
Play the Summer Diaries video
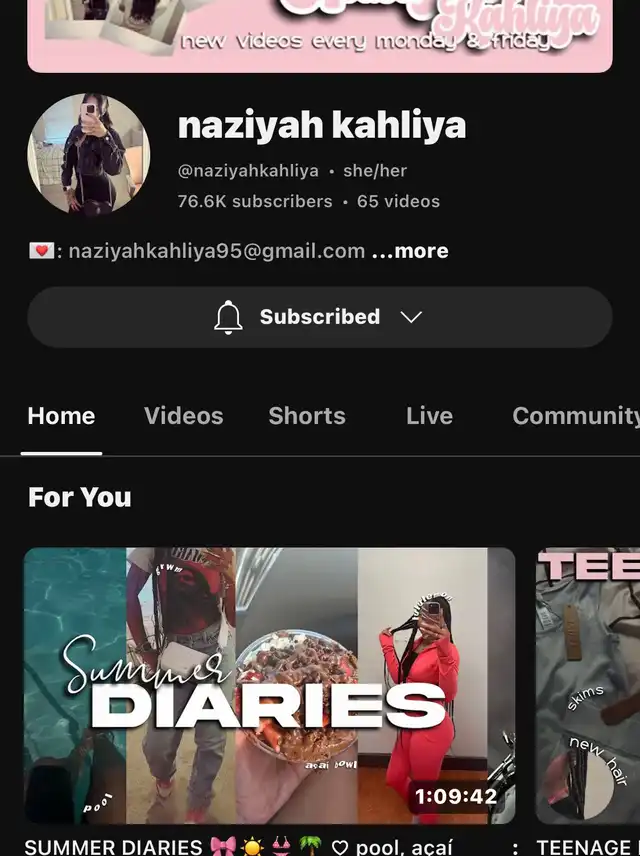pyautogui.click(x=269, y=685)
